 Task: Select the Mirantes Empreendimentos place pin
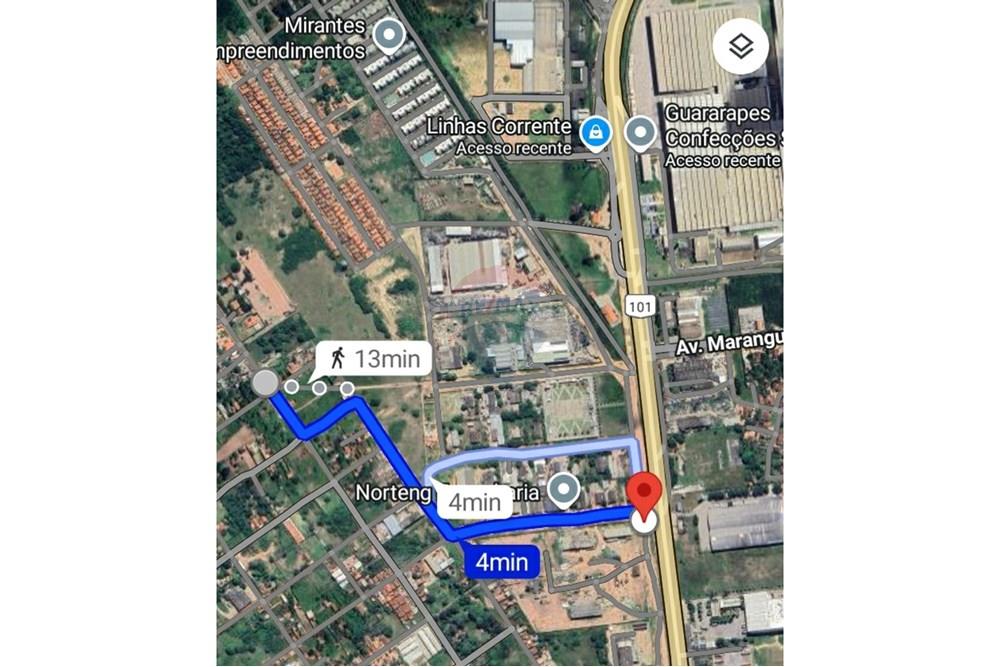388,37
